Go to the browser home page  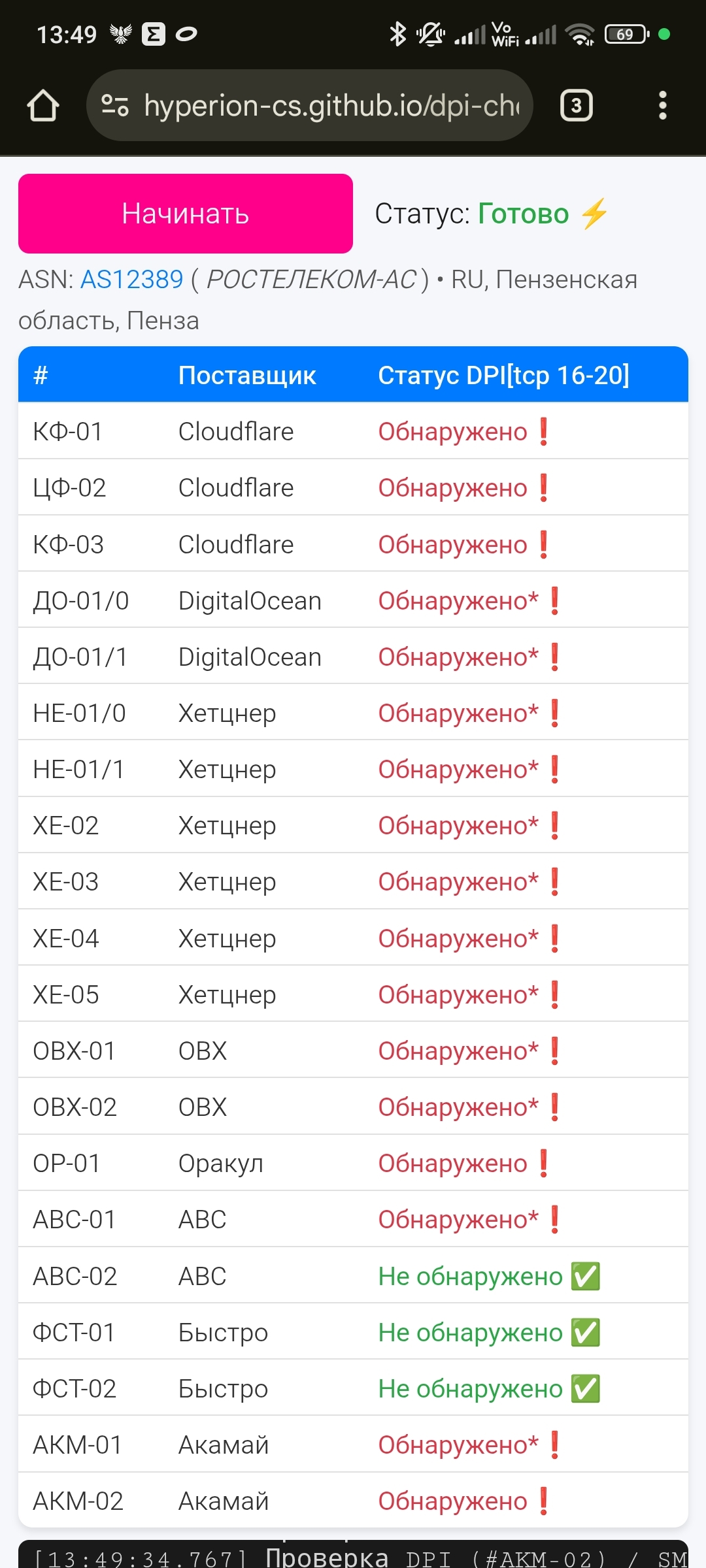point(43,106)
